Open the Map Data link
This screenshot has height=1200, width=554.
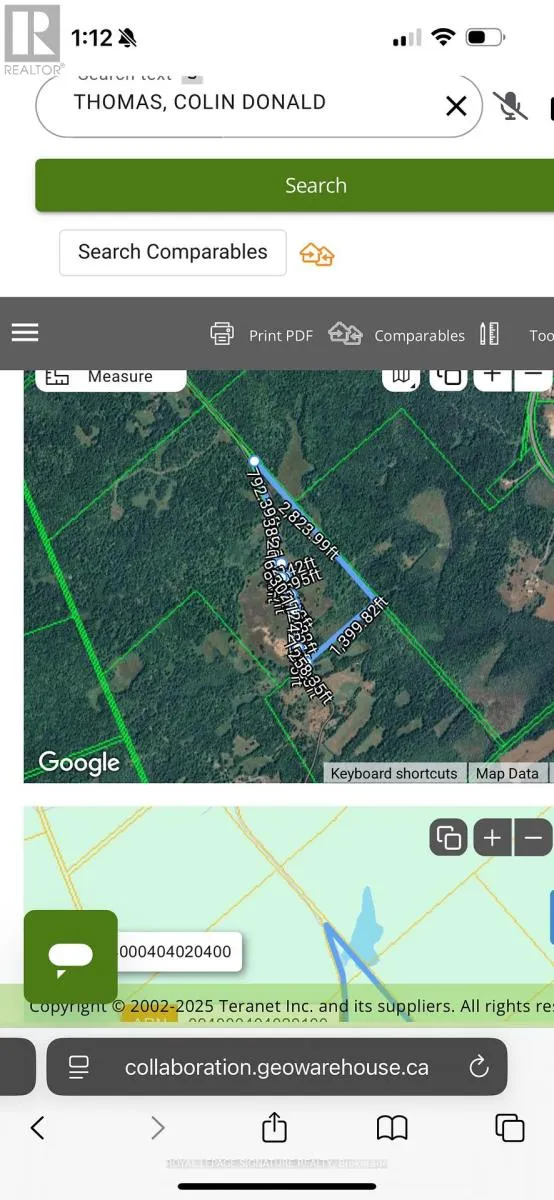click(x=507, y=773)
